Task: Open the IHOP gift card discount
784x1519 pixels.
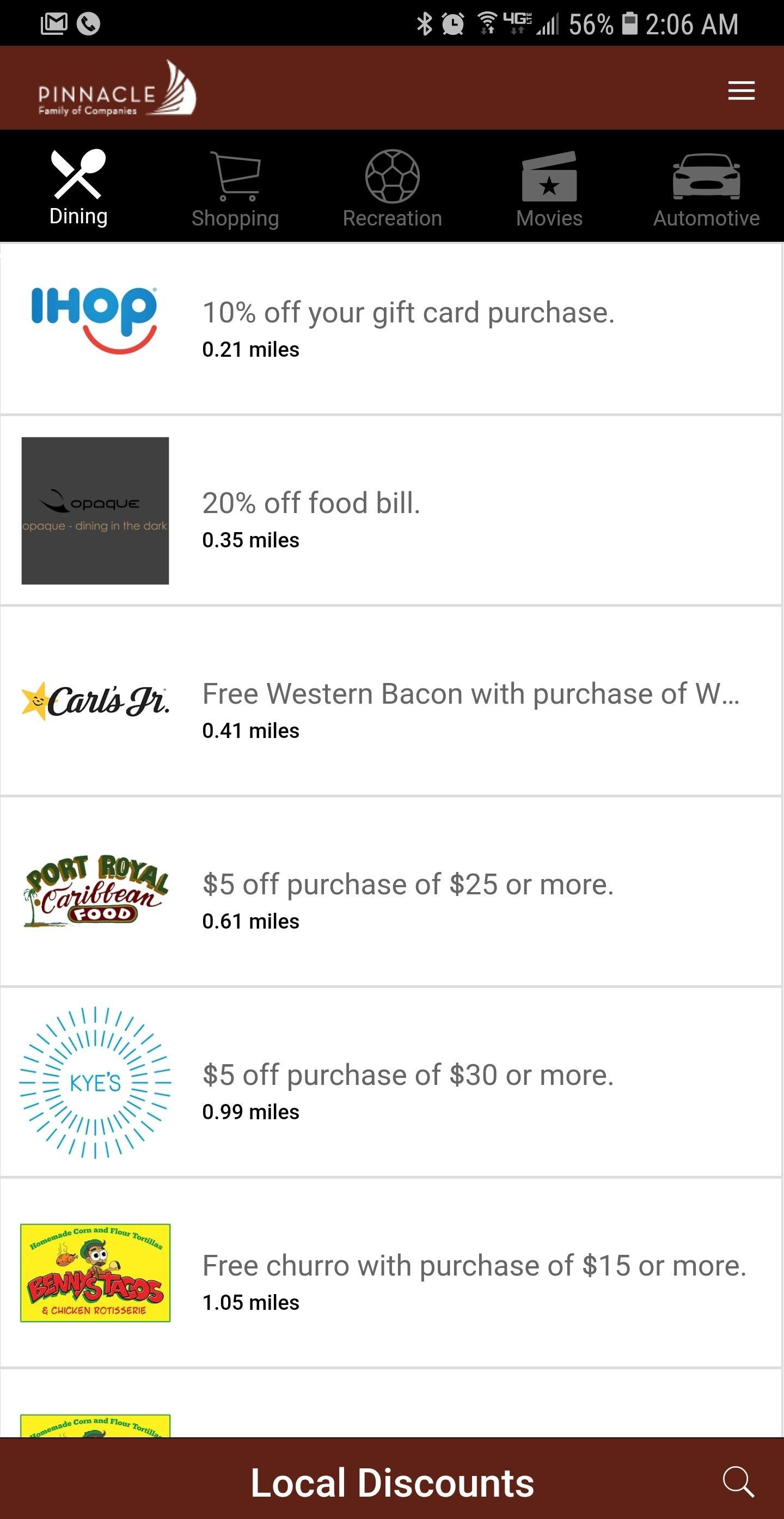Action: (391, 328)
